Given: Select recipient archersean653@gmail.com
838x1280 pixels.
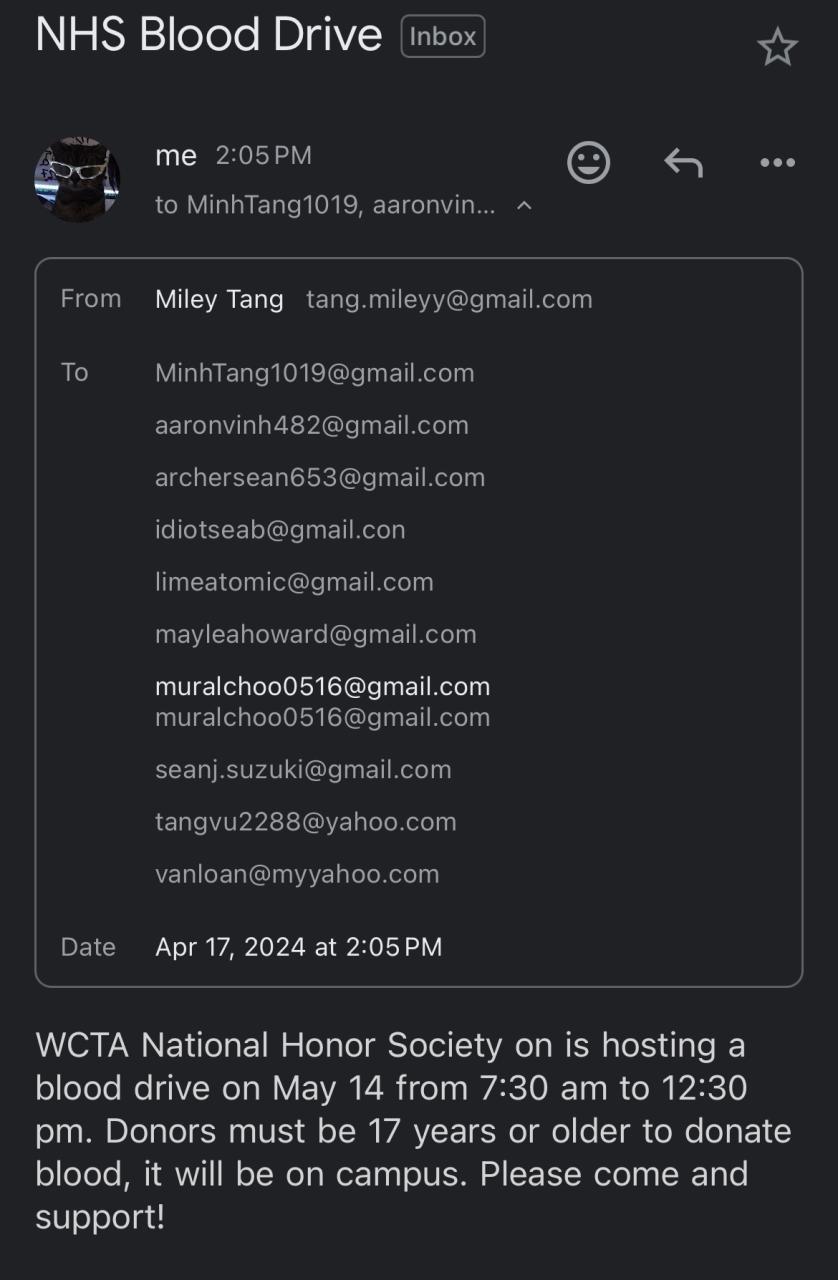Looking at the screenshot, I should 320,477.
